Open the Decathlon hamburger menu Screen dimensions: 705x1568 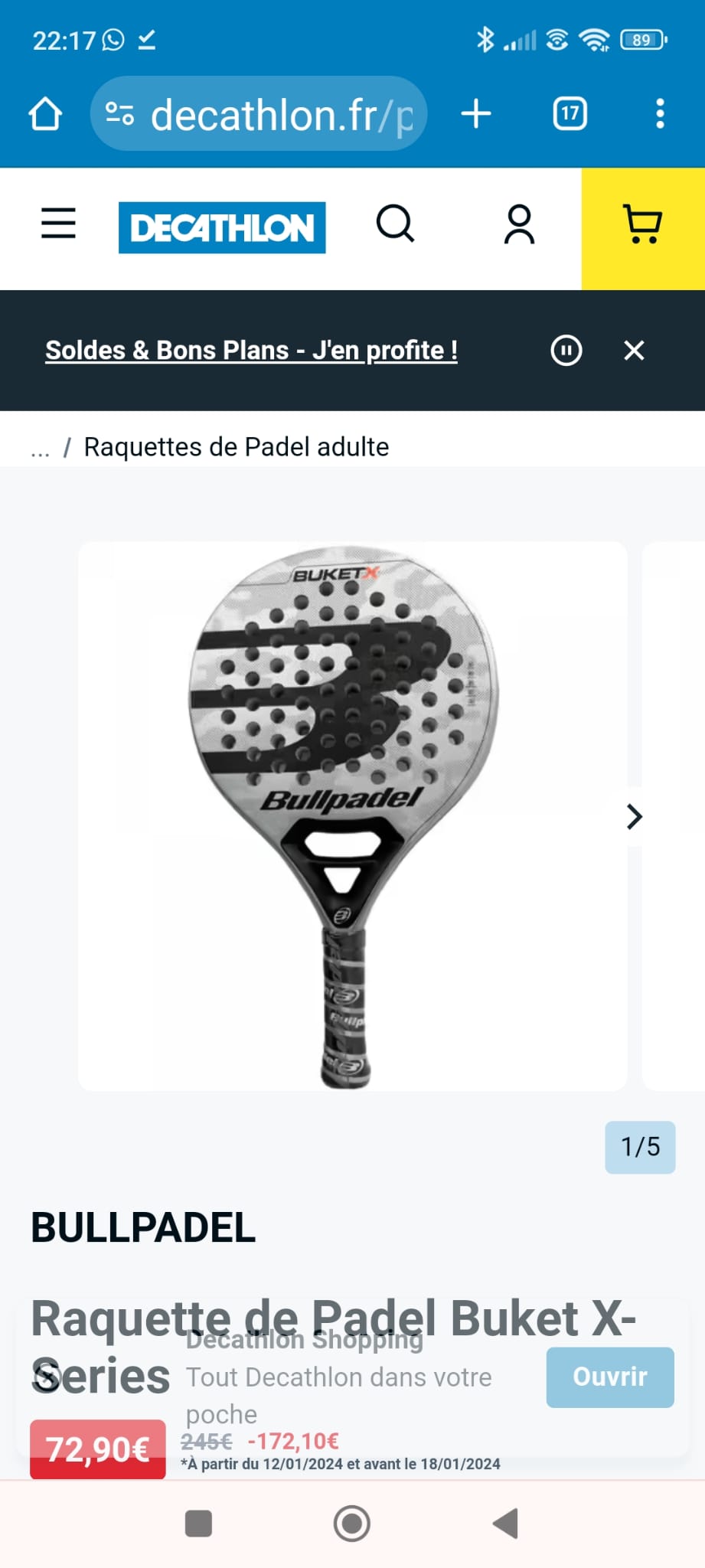[58, 224]
